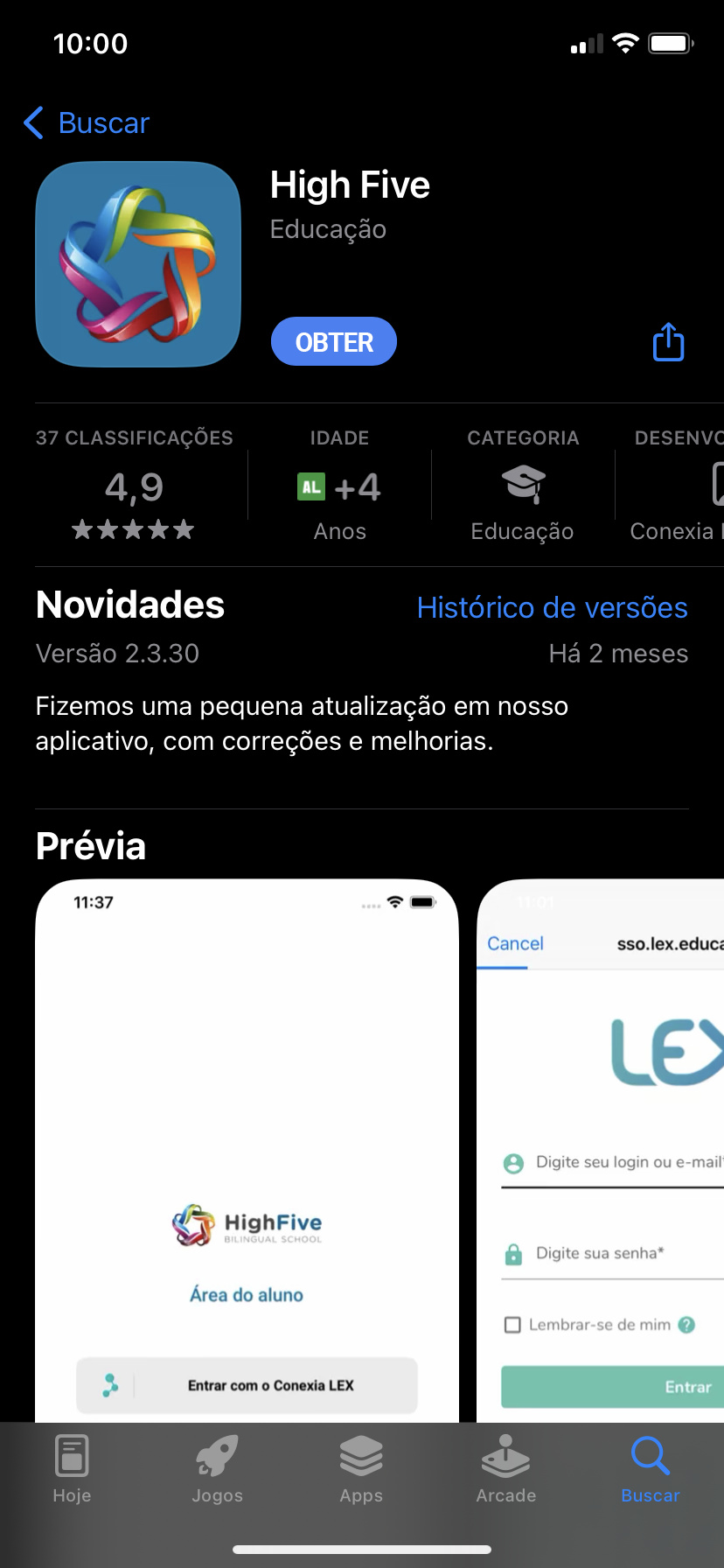Image resolution: width=724 pixels, height=1568 pixels.
Task: Open the Conexia developer page
Action: [675, 487]
